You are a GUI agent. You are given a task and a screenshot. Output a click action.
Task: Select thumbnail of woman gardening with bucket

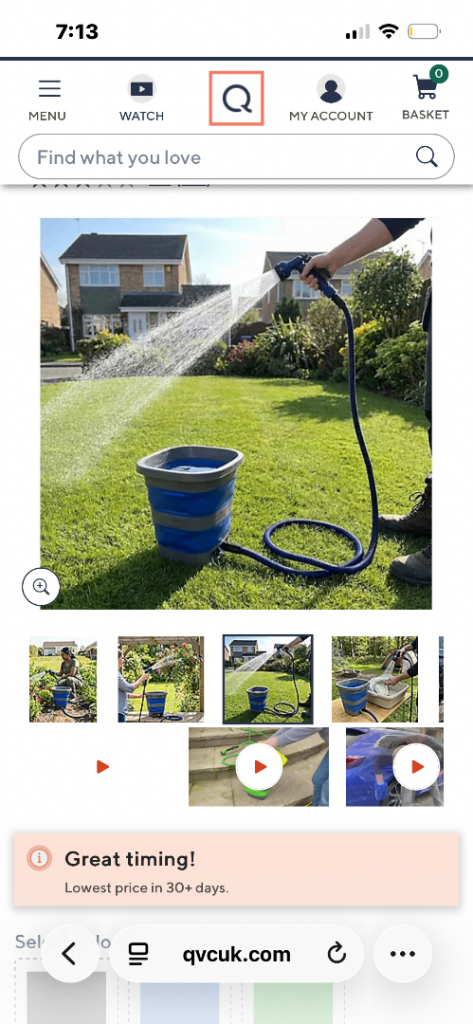pyautogui.click(x=63, y=679)
